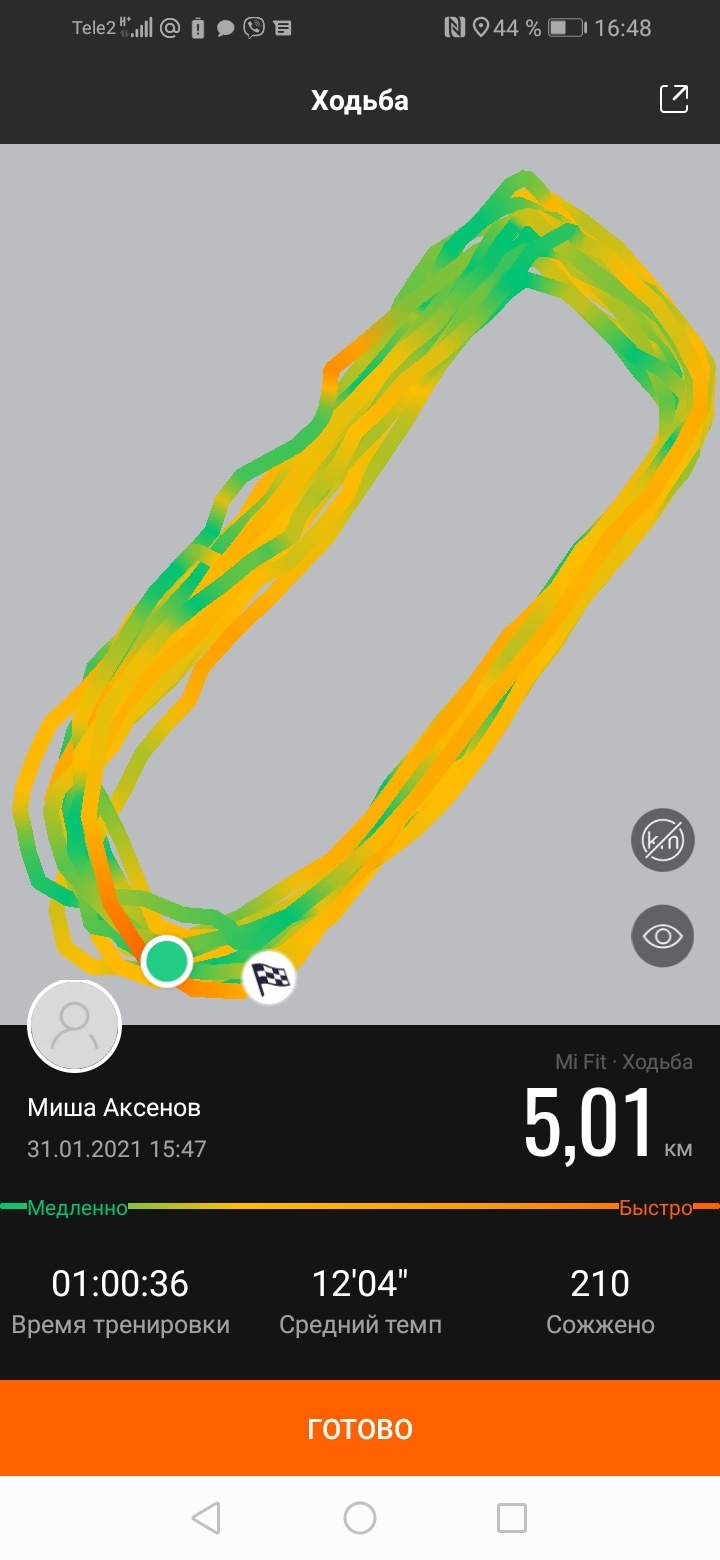Share the walking workout result
The height and width of the screenshot is (1560, 720).
pos(674,100)
